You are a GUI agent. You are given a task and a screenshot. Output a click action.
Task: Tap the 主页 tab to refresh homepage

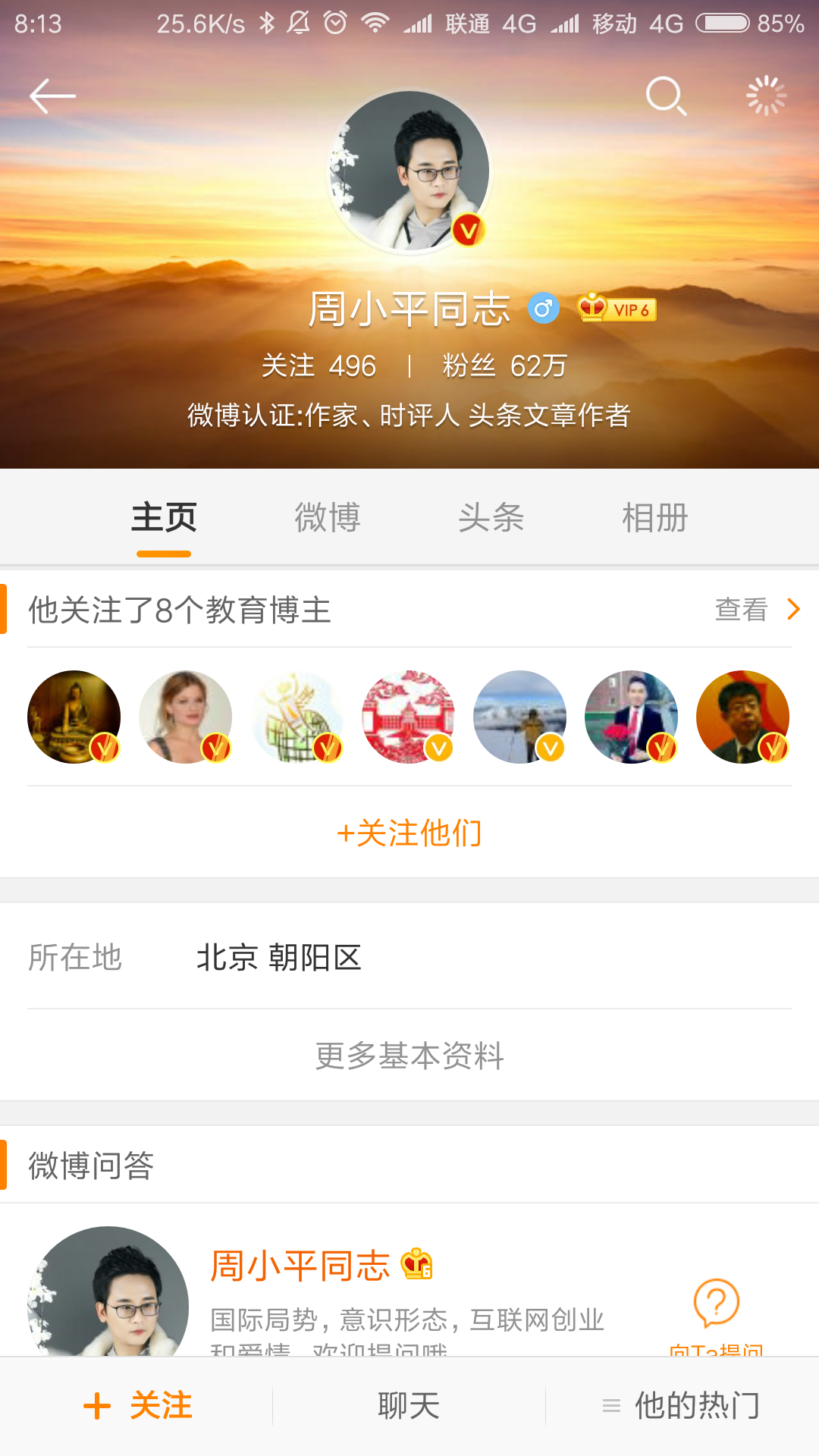[164, 518]
